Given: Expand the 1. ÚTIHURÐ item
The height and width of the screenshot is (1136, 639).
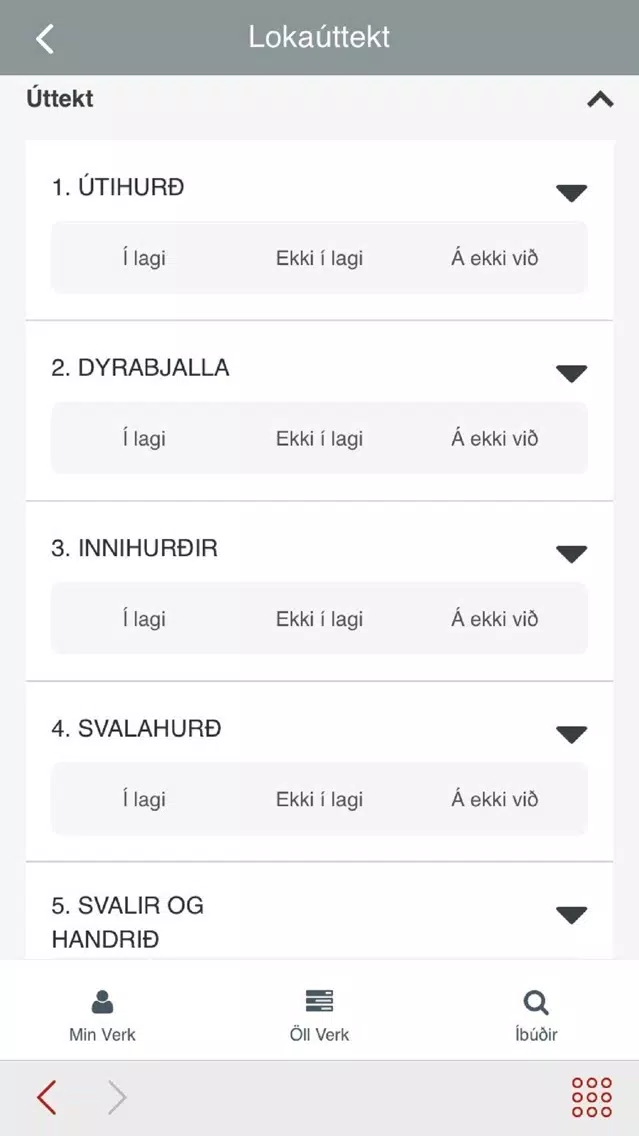Looking at the screenshot, I should coord(571,193).
